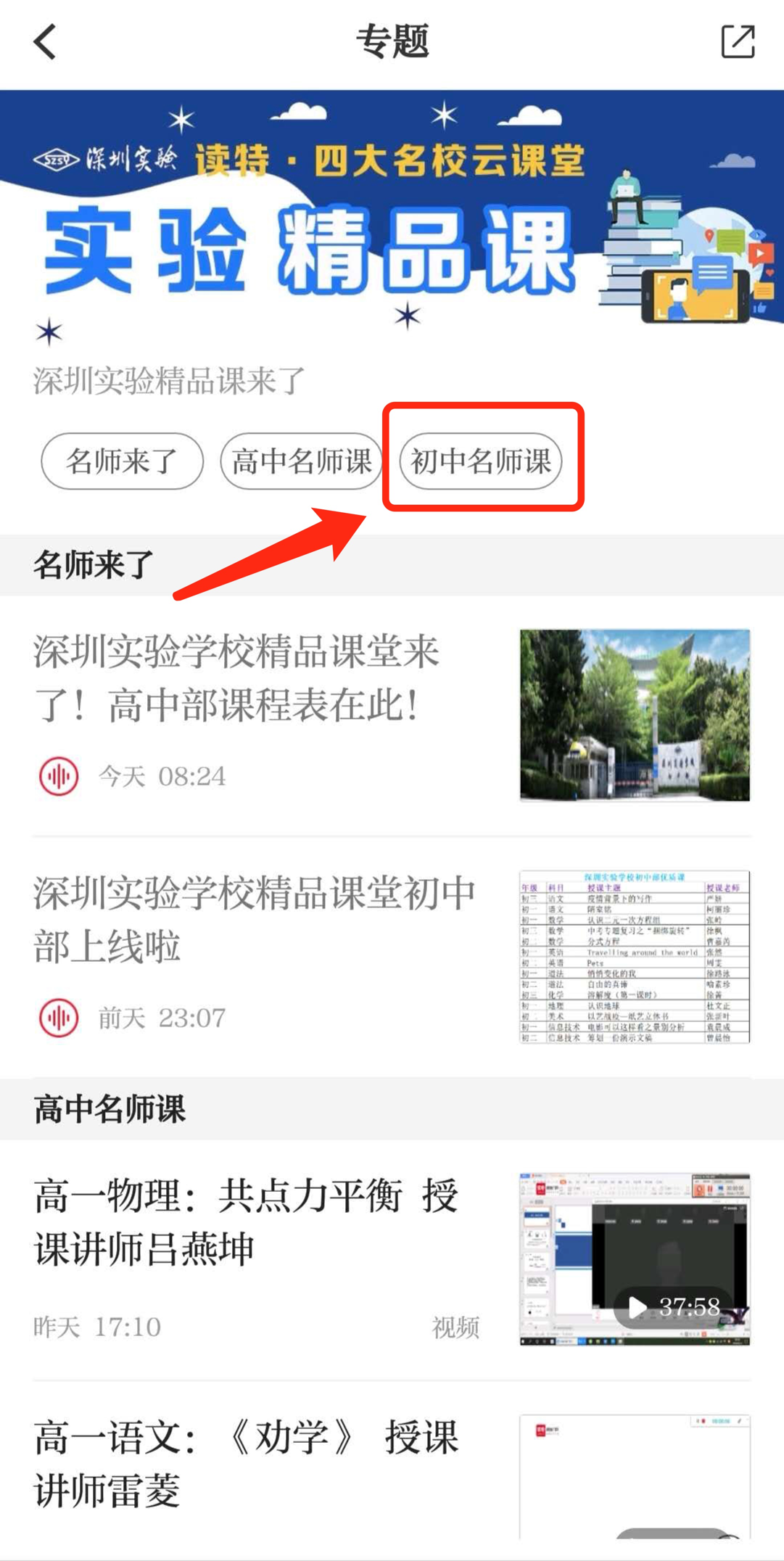Viewport: 784px width, 1561px height.
Task: Share this 专题 page
Action: coord(738,41)
